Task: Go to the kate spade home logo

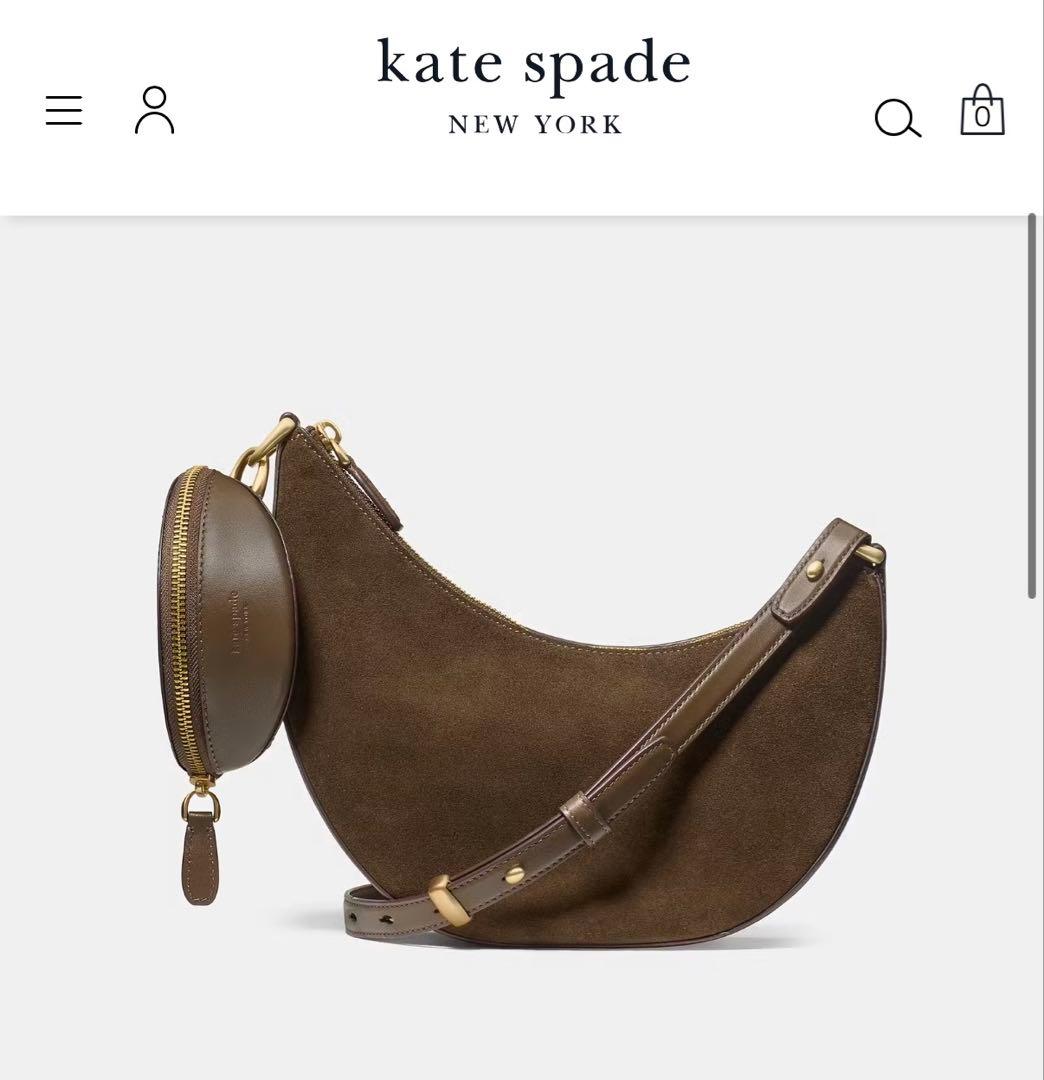Action: (x=534, y=86)
